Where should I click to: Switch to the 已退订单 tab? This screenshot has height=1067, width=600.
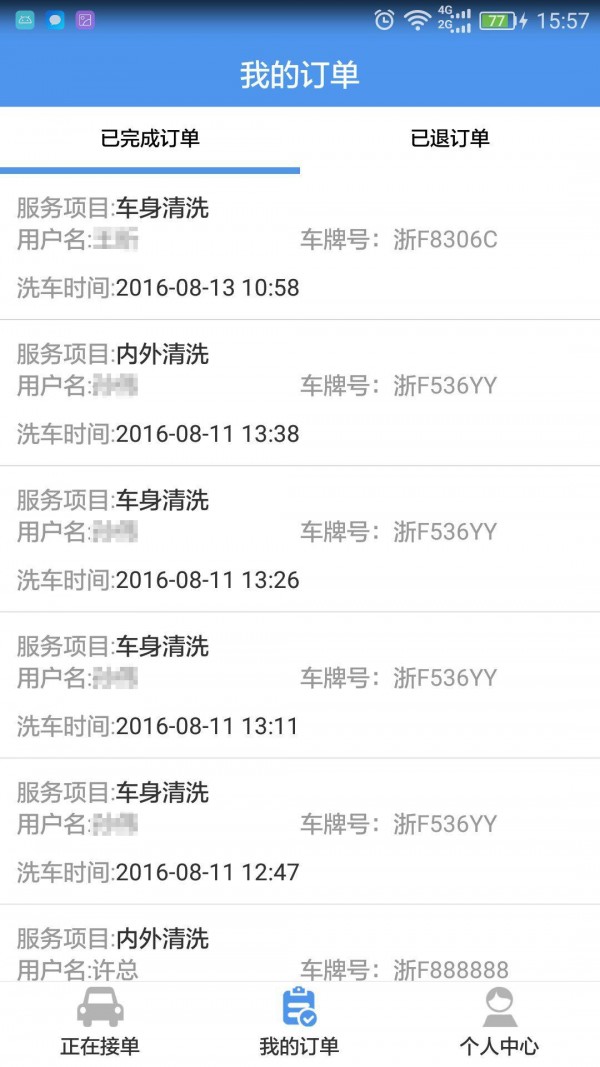[x=450, y=139]
